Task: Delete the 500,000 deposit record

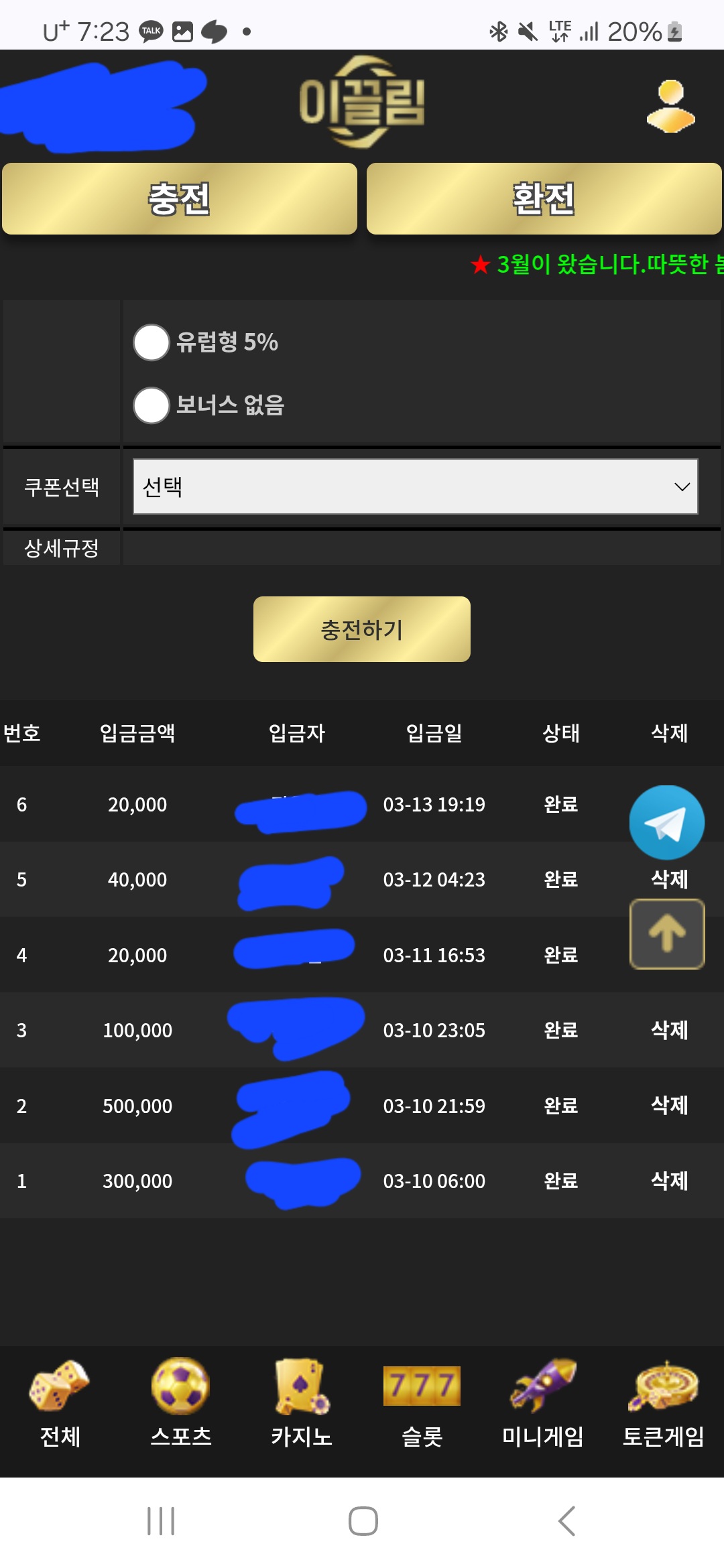Action: (x=669, y=1105)
